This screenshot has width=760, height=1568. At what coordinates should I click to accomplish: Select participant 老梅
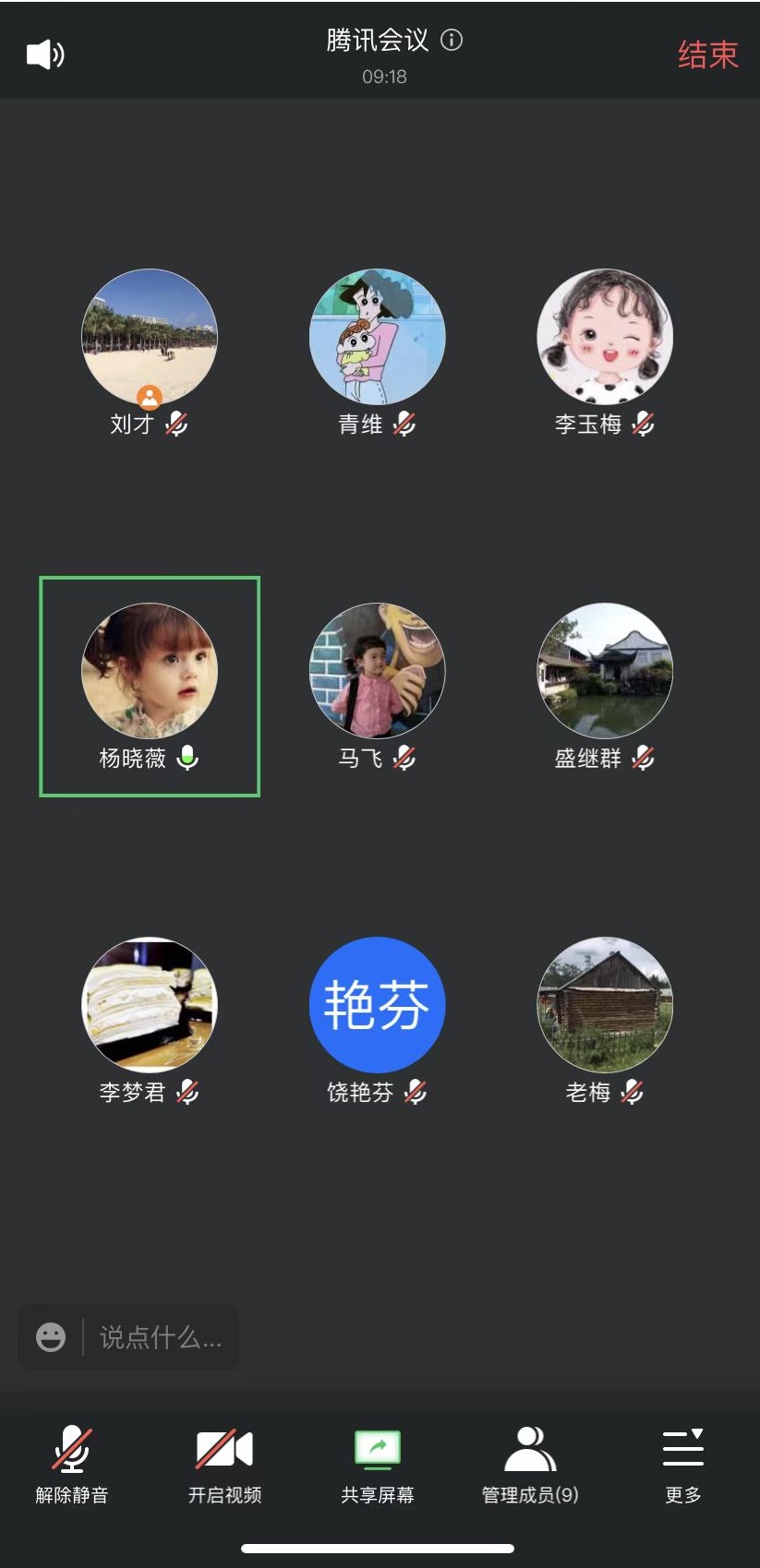(x=605, y=1005)
